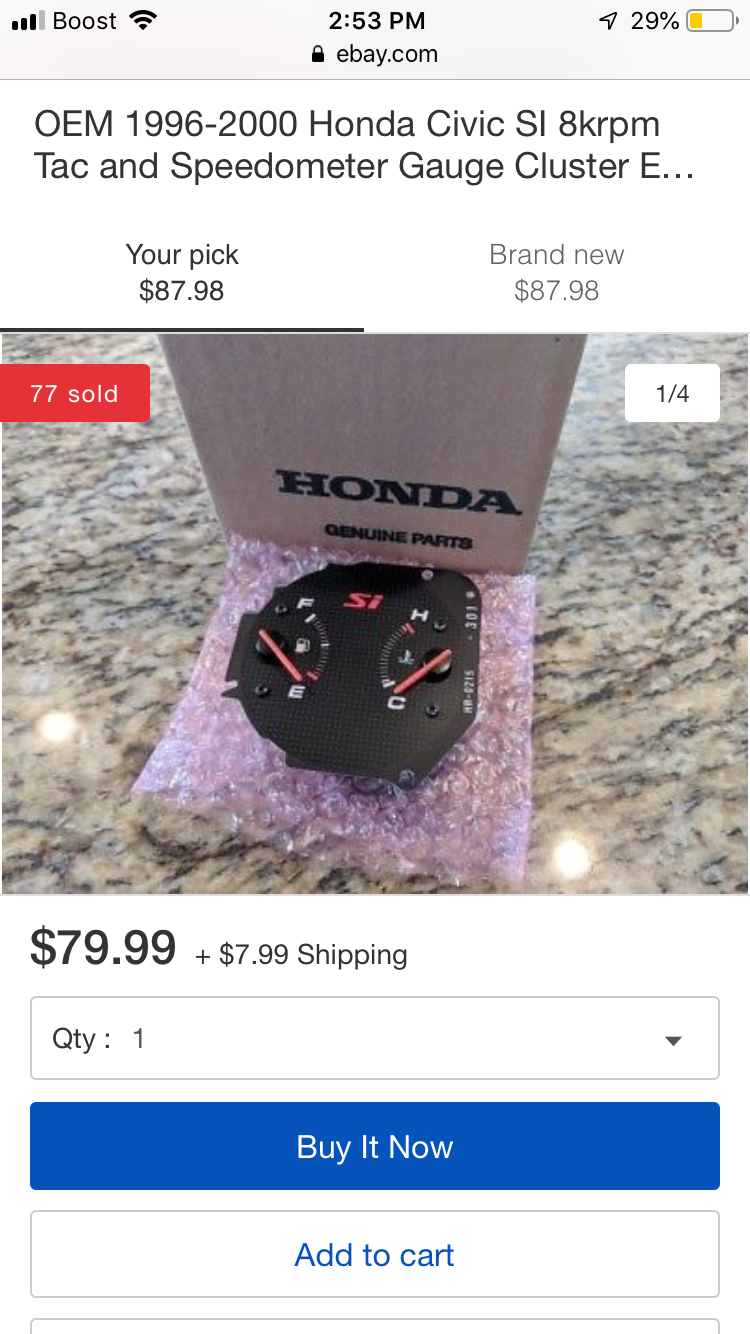750x1334 pixels.
Task: Switch to the Brand new tab
Action: point(556,273)
